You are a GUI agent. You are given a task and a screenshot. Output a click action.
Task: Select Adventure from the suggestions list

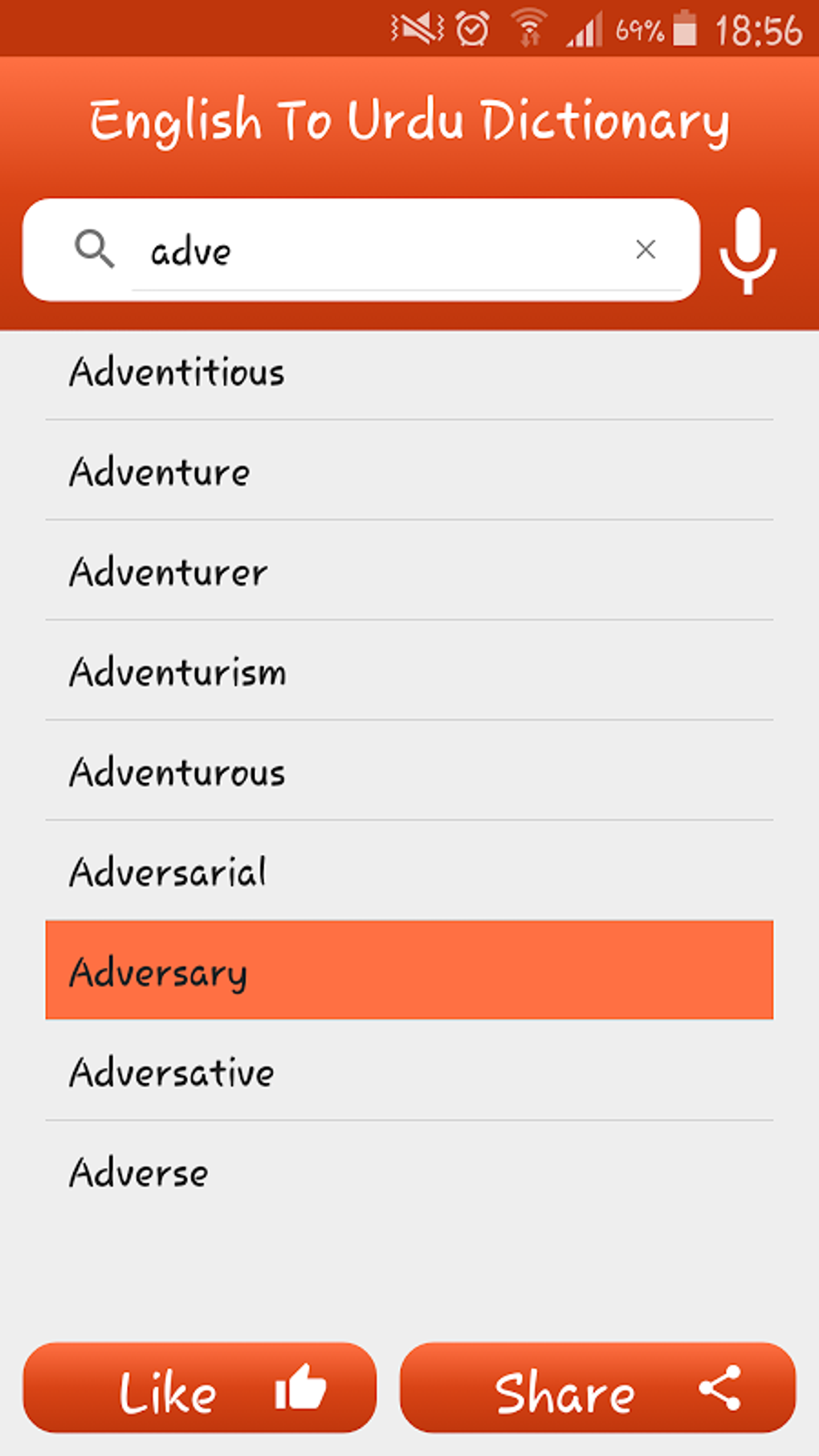pyautogui.click(x=408, y=472)
